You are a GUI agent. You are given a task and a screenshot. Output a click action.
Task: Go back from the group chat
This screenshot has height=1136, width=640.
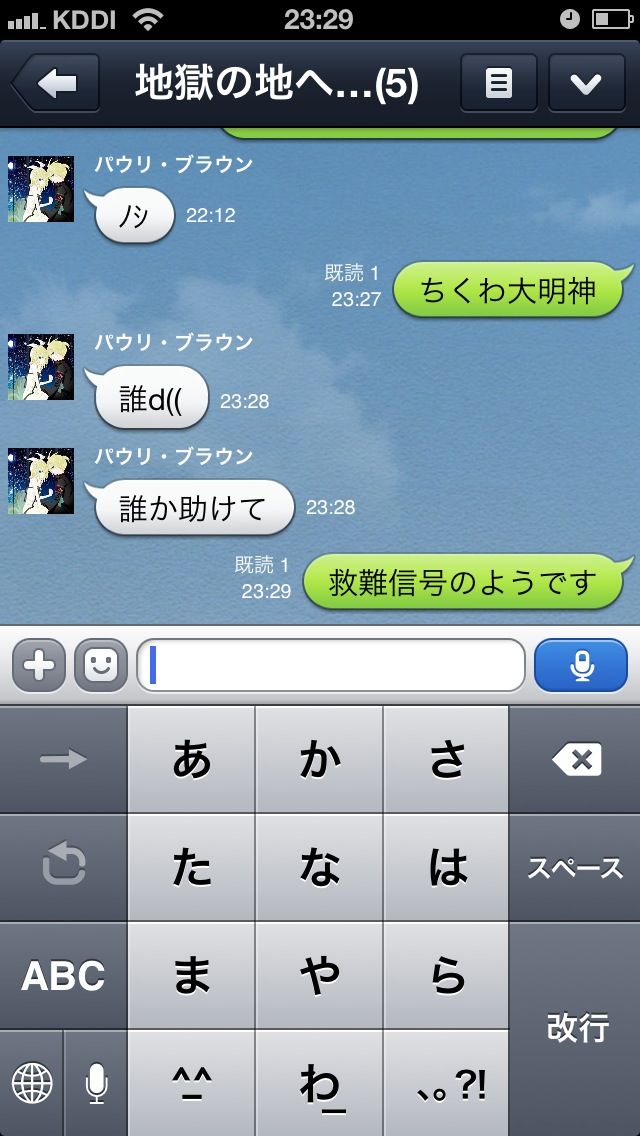point(56,84)
